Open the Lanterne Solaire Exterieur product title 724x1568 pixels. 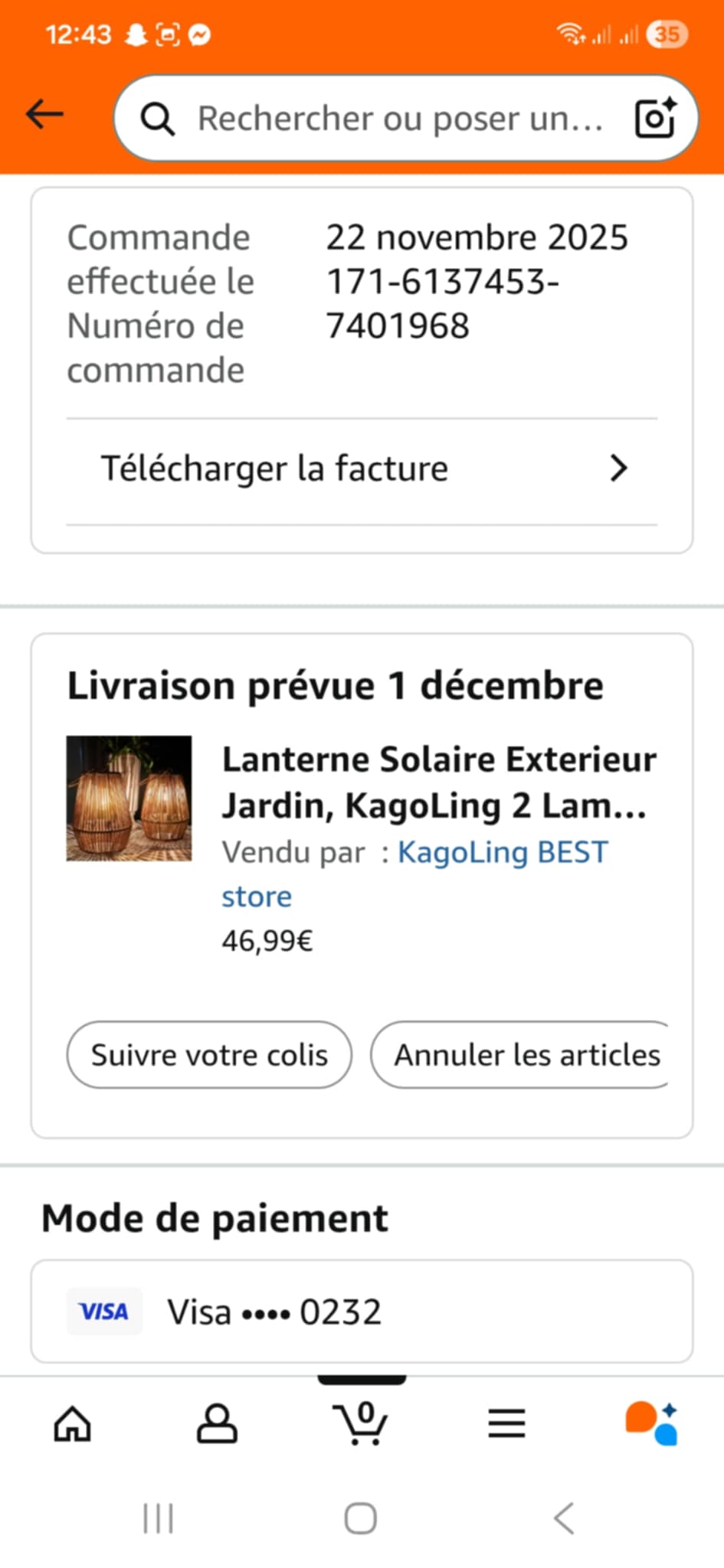pos(438,782)
